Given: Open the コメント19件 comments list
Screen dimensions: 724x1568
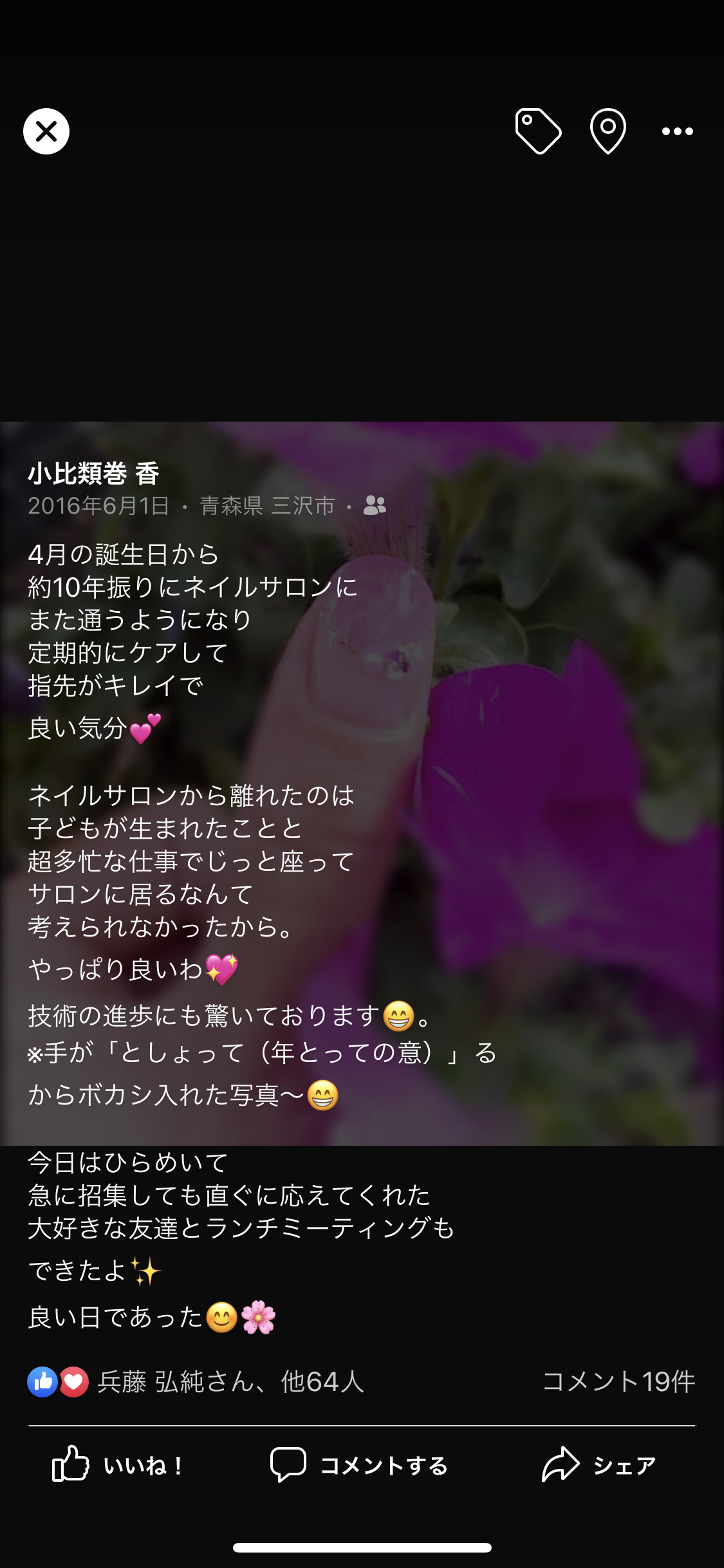Looking at the screenshot, I should [619, 1381].
